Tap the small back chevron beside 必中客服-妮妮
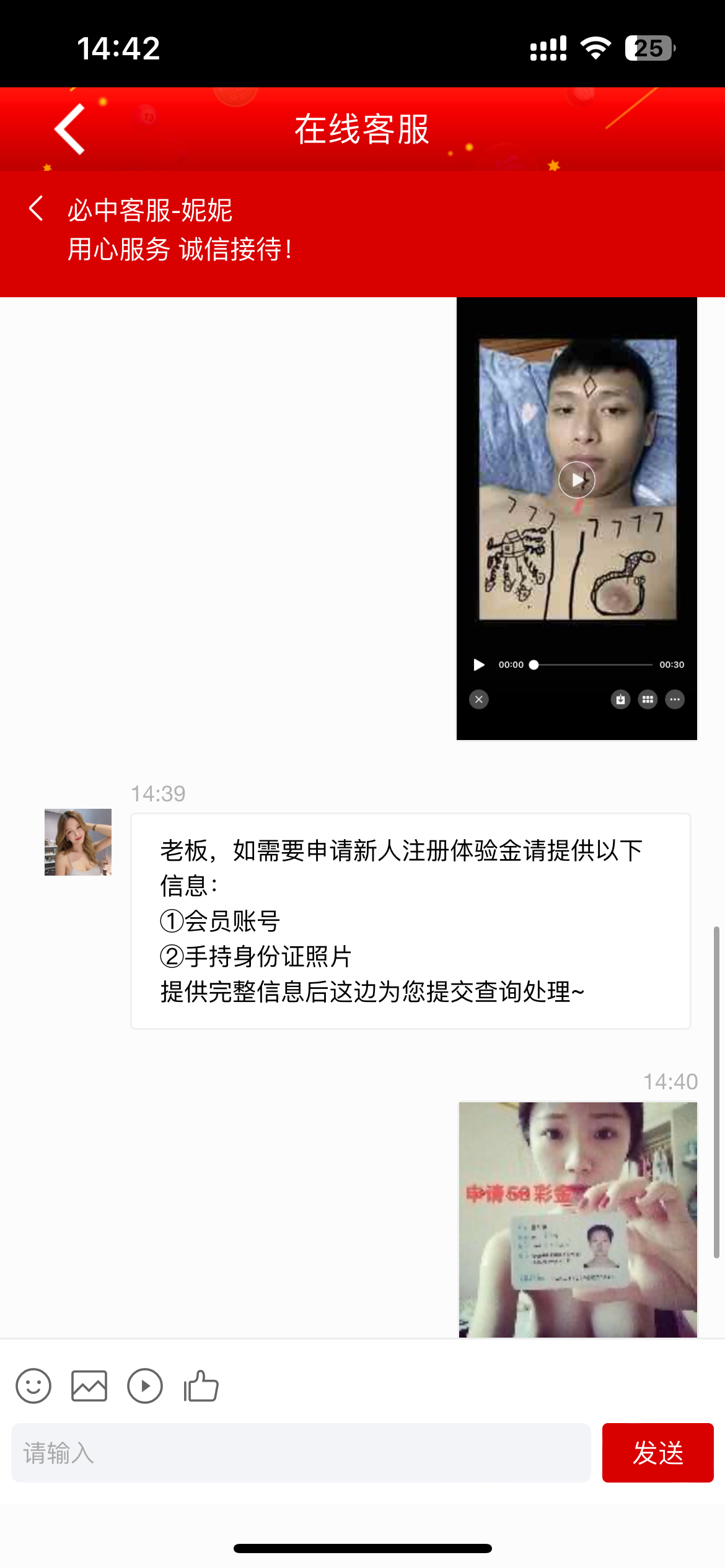The width and height of the screenshot is (725, 1568). 36,209
